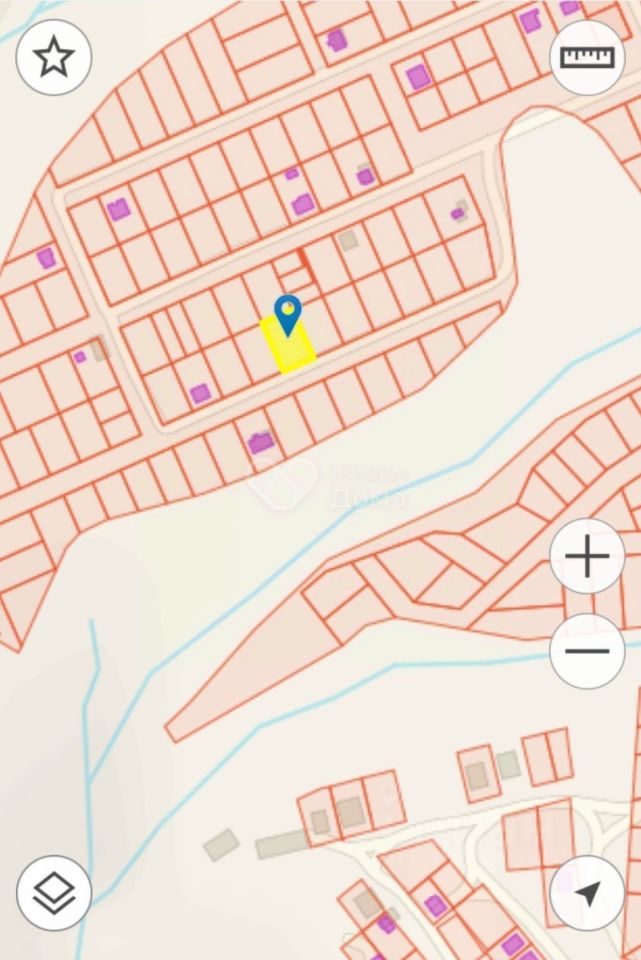Center map on my current location
This screenshot has height=960, width=641.
coord(587,893)
